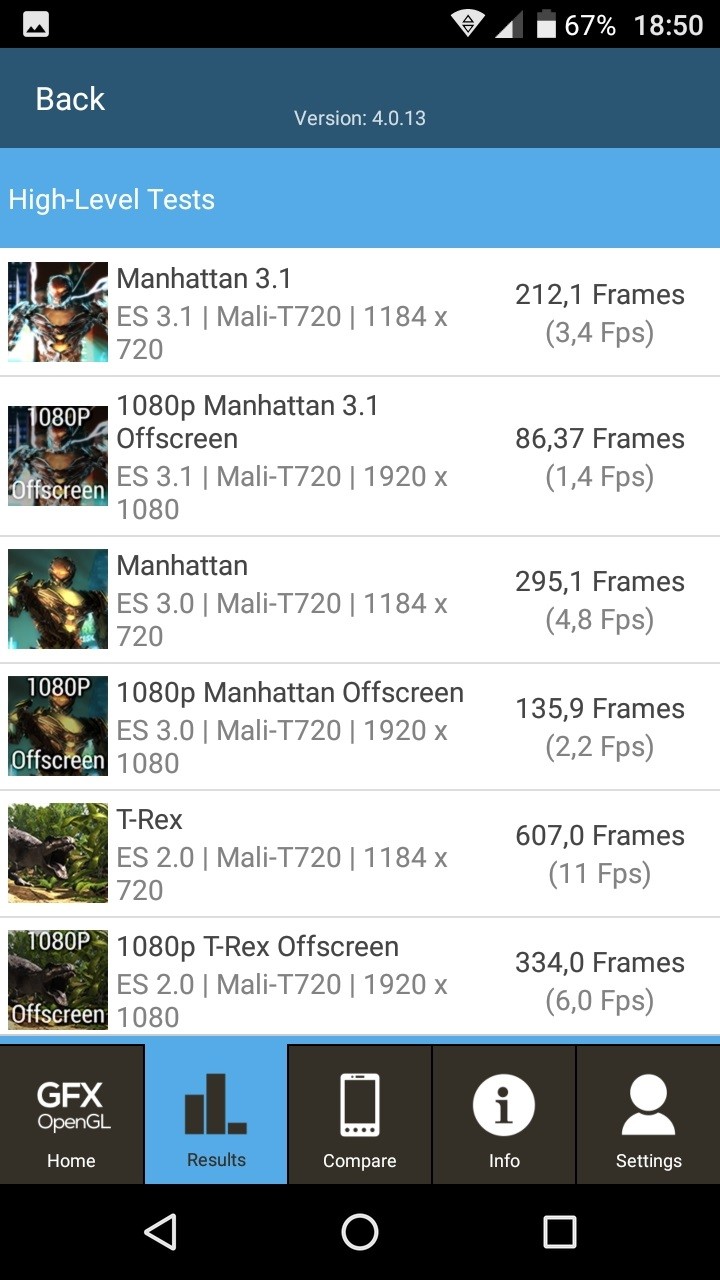Image resolution: width=720 pixels, height=1280 pixels.
Task: Switch to the Compare tab
Action: [360, 1115]
